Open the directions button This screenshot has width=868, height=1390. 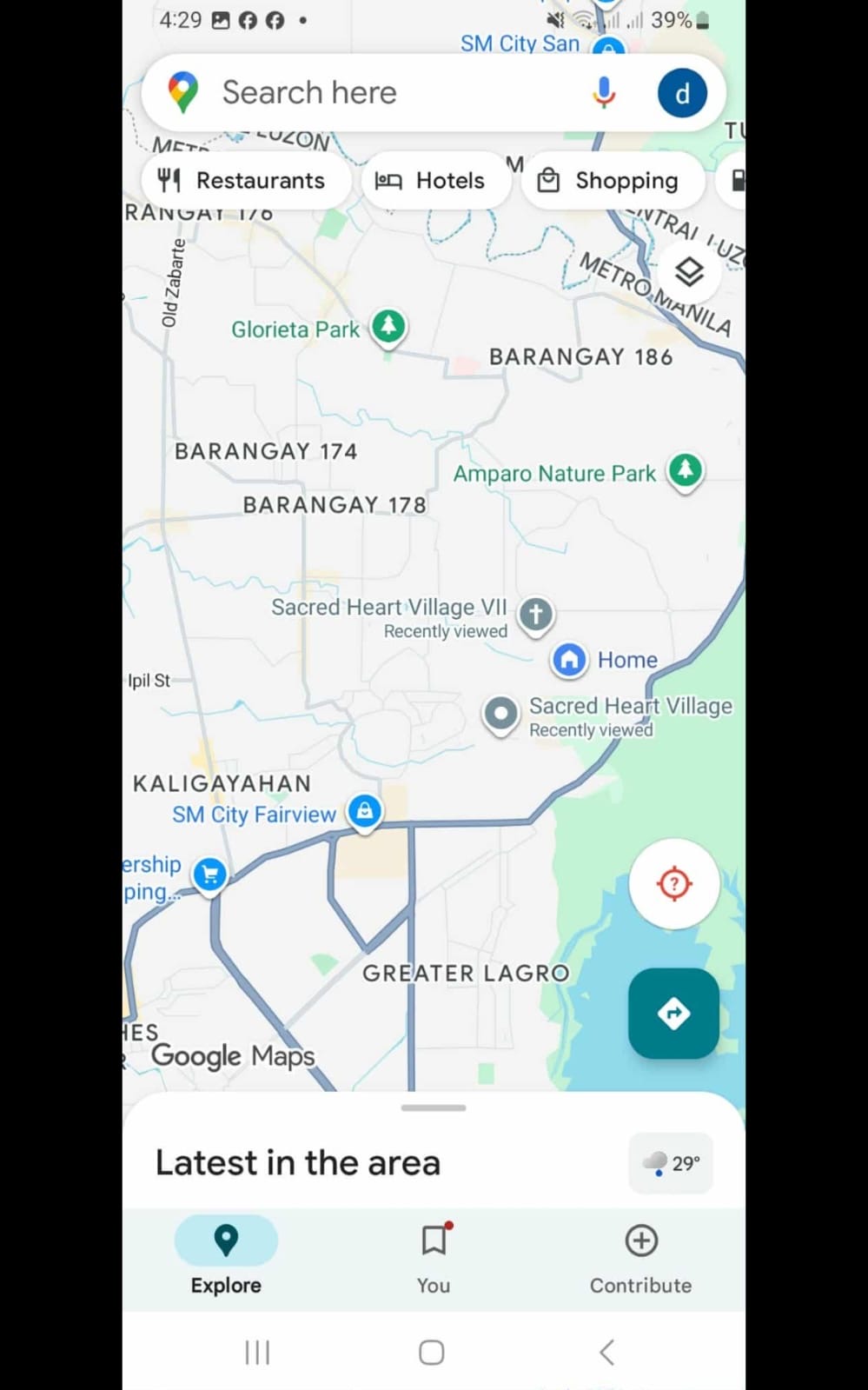(x=674, y=1013)
